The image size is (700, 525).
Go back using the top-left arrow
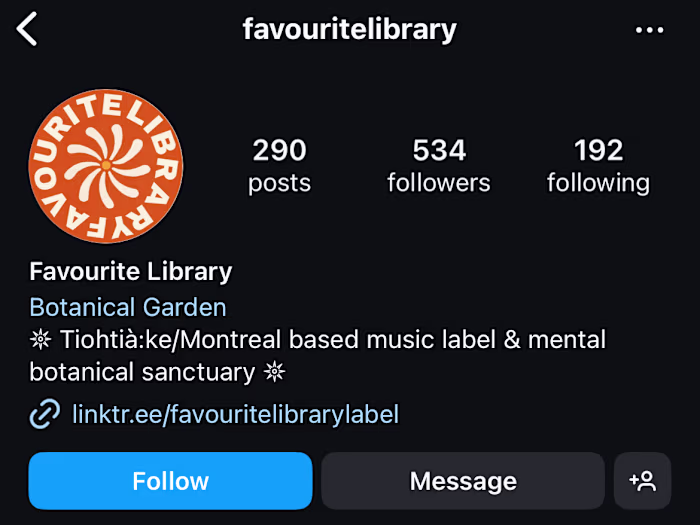[27, 29]
